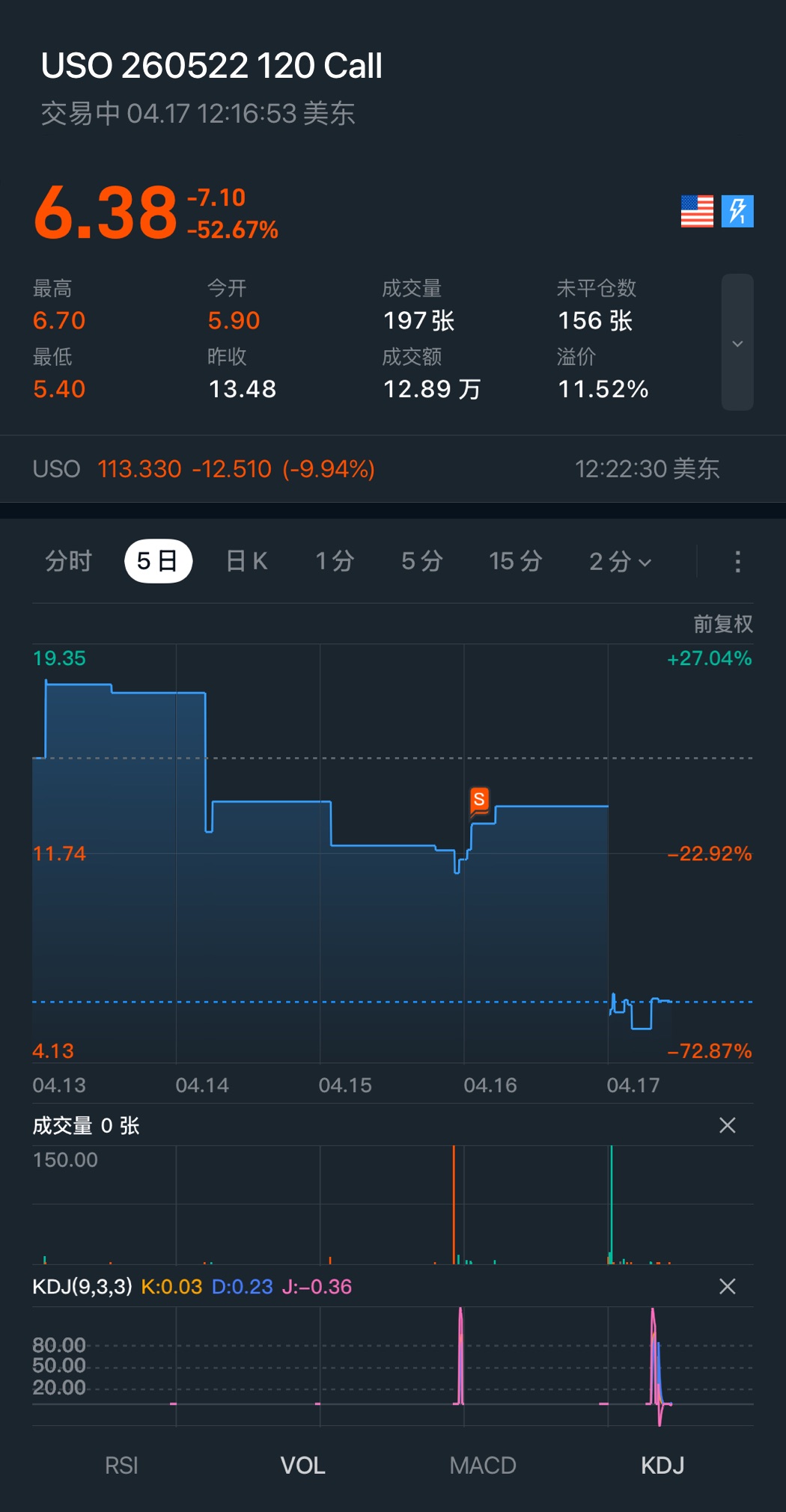The height and width of the screenshot is (1512, 786).
Task: Switch to the 日K daily candlestick chart
Action: coord(247,561)
